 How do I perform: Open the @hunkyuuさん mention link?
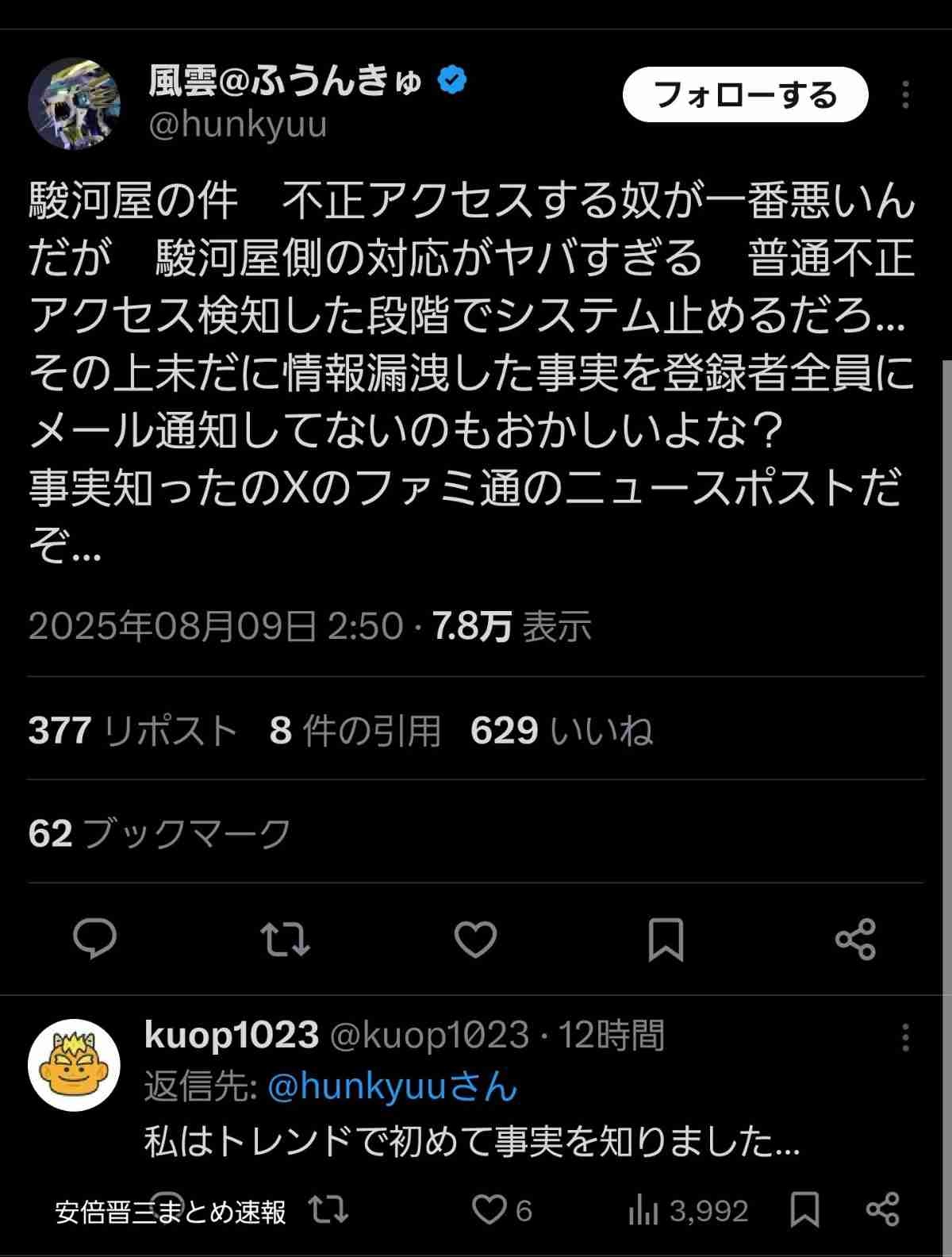[393, 1086]
